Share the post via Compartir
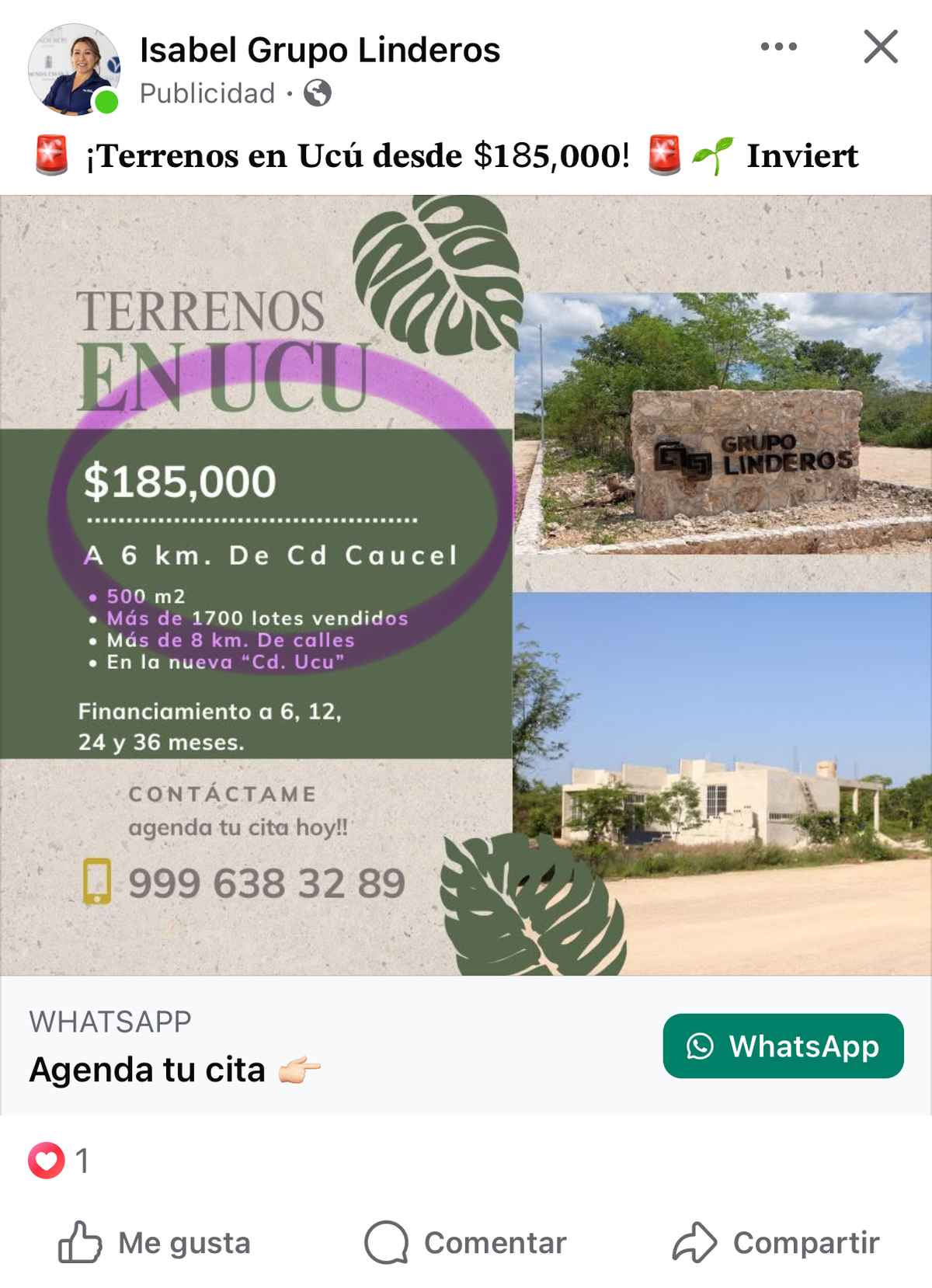 [x=776, y=1242]
